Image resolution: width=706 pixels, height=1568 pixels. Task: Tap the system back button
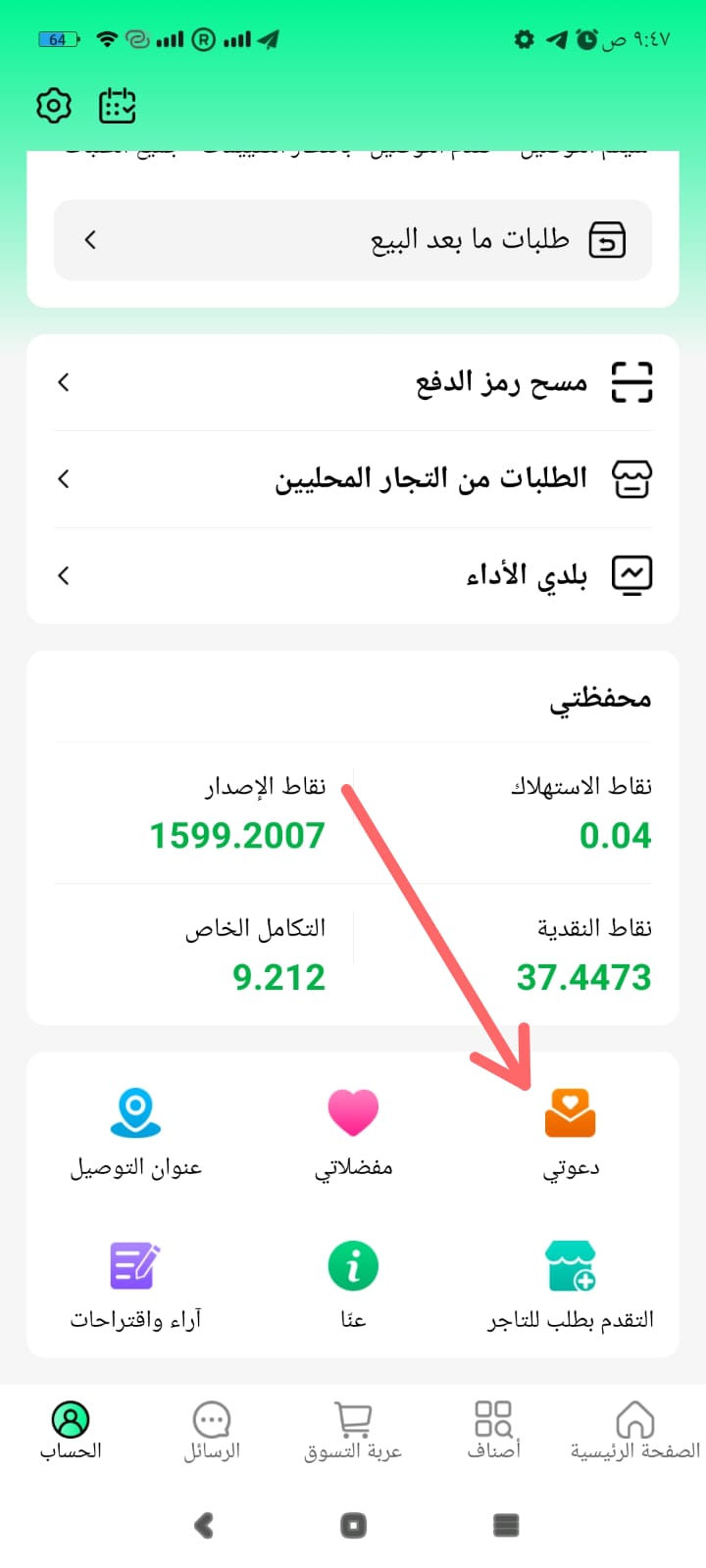point(204,1525)
